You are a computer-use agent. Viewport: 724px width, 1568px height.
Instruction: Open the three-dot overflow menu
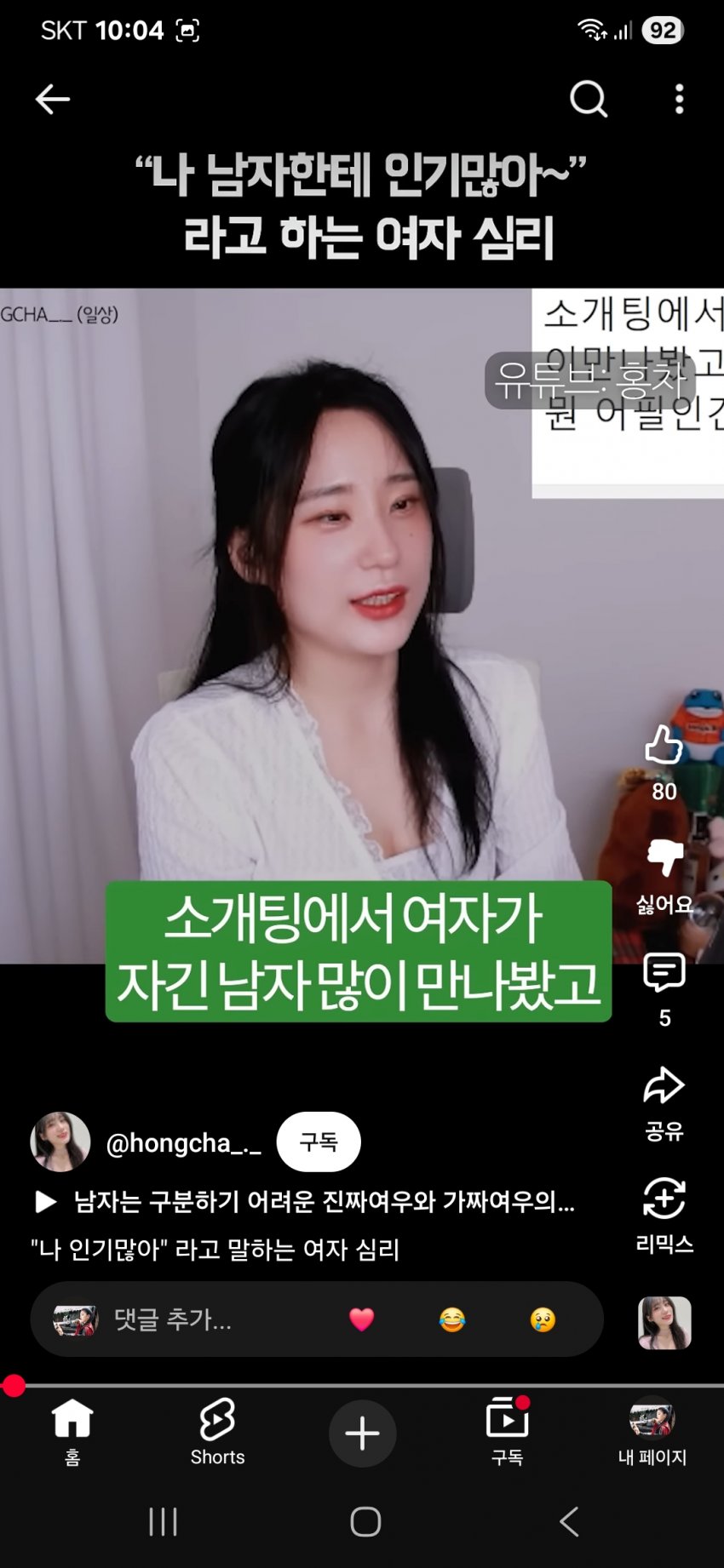click(x=679, y=100)
